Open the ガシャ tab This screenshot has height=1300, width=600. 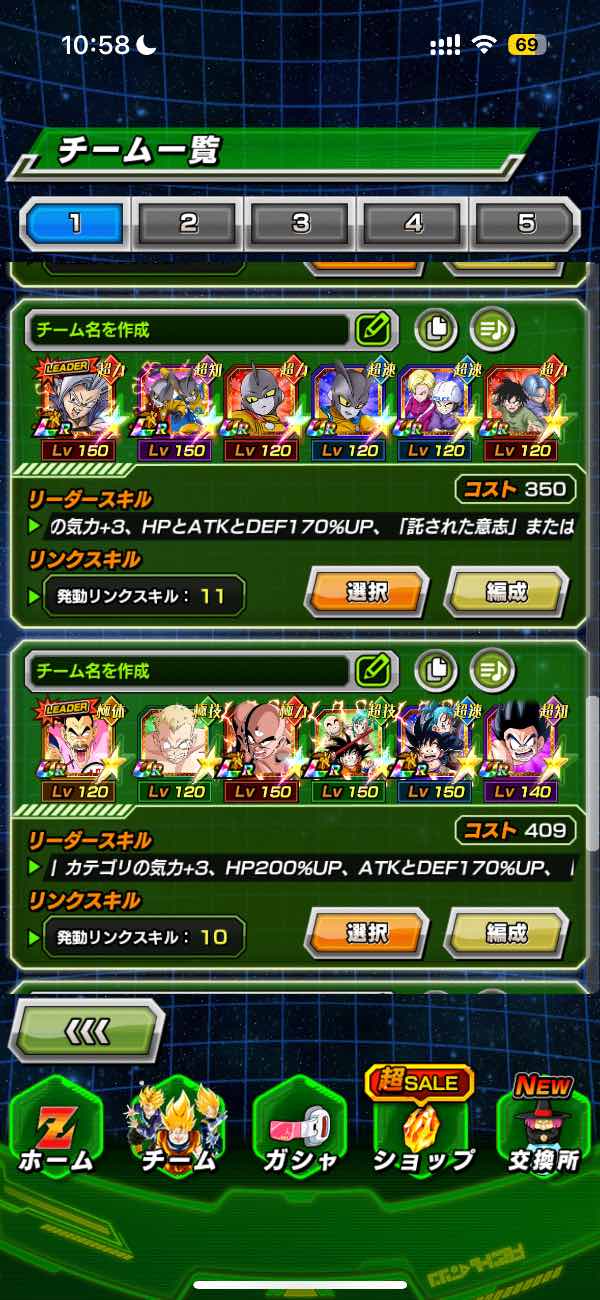point(299,1130)
